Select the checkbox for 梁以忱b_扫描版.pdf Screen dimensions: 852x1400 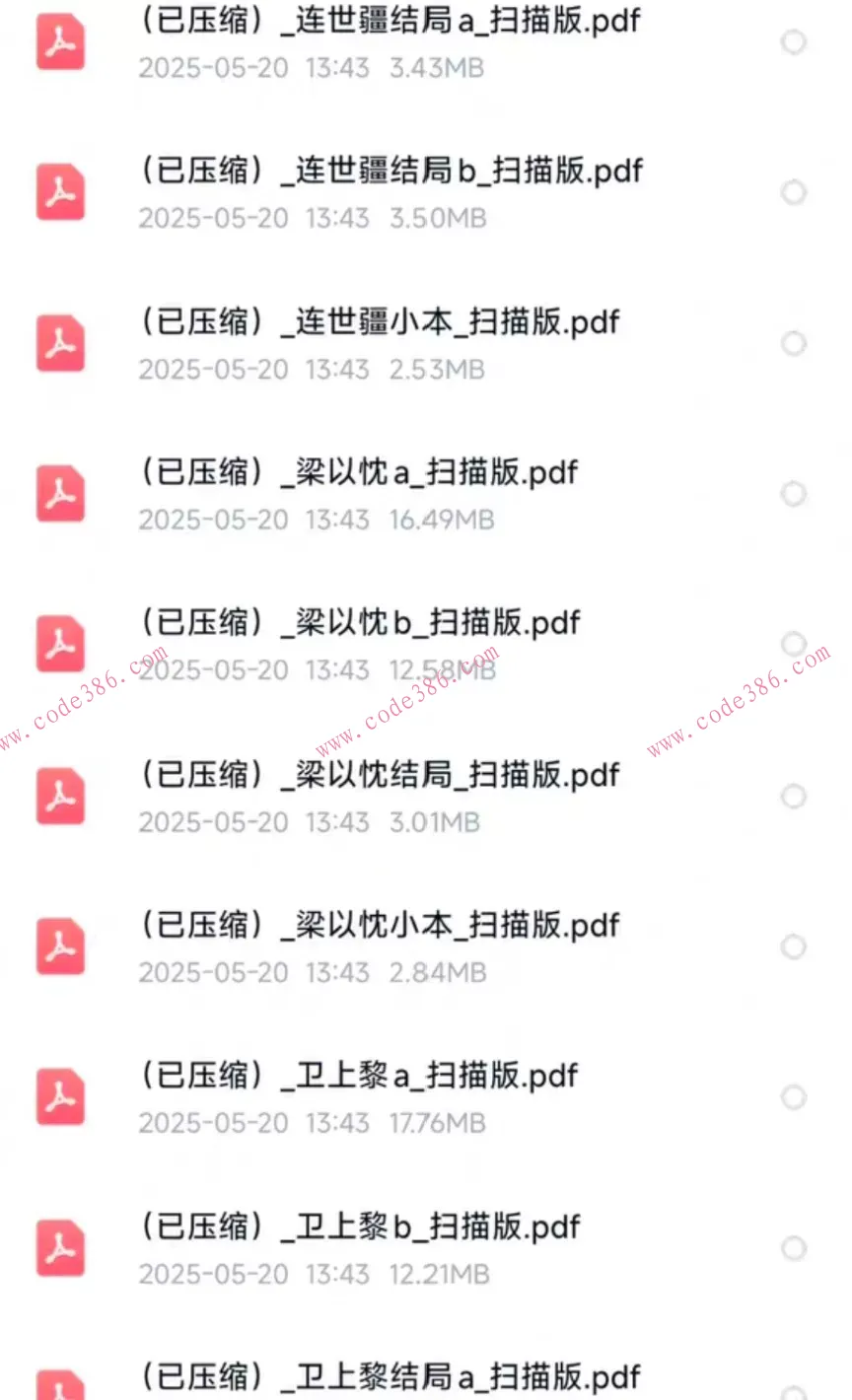pyautogui.click(x=794, y=644)
